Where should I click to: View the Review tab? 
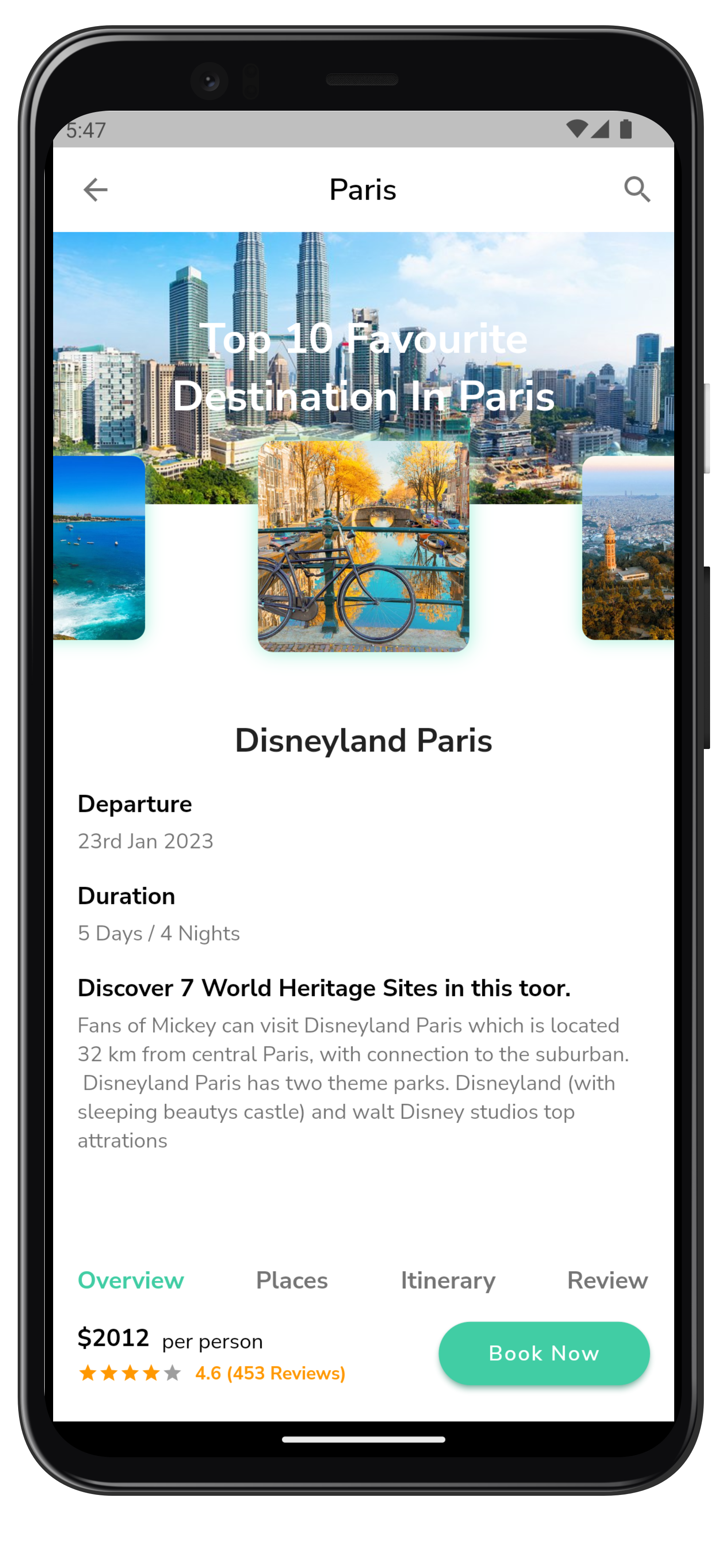click(607, 1281)
